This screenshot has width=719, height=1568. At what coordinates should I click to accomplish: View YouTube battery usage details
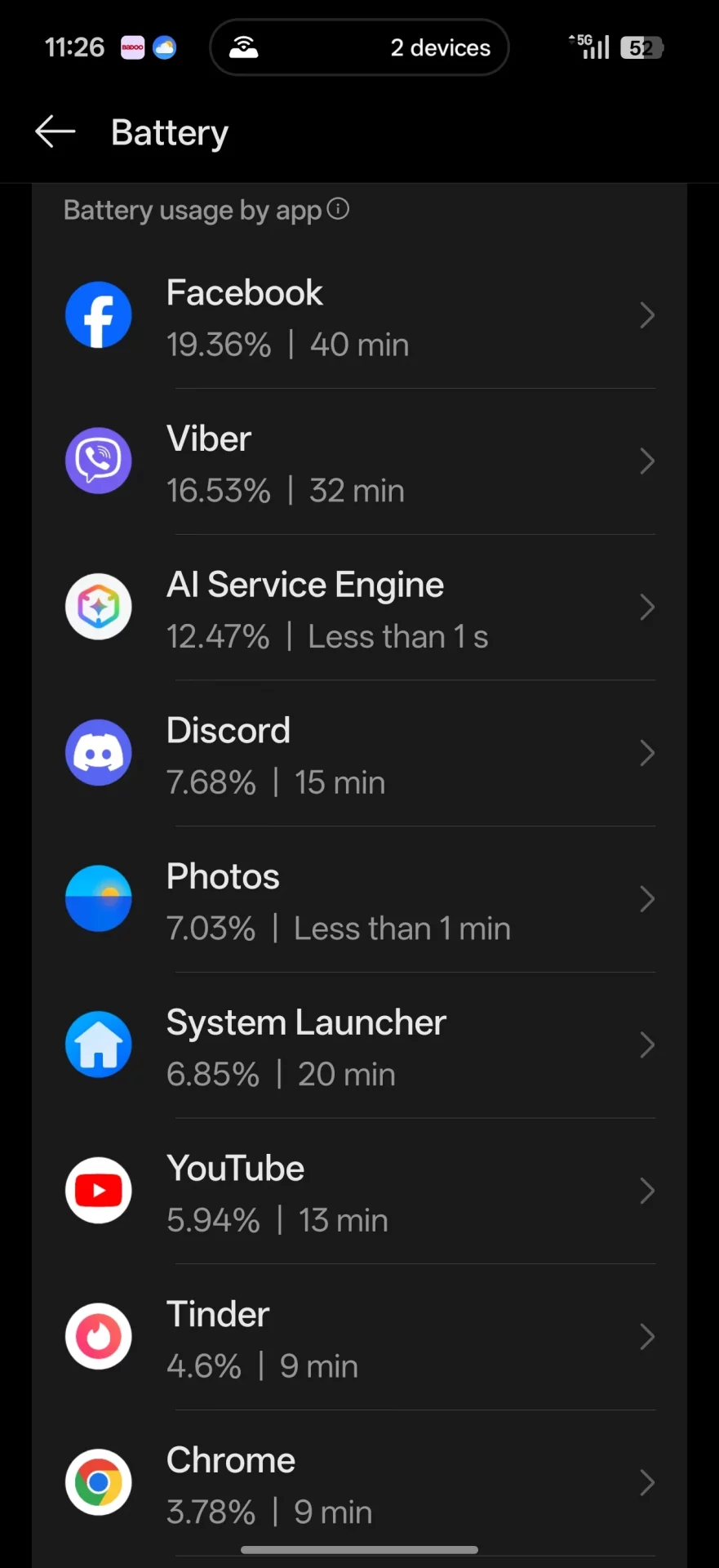click(x=359, y=1192)
